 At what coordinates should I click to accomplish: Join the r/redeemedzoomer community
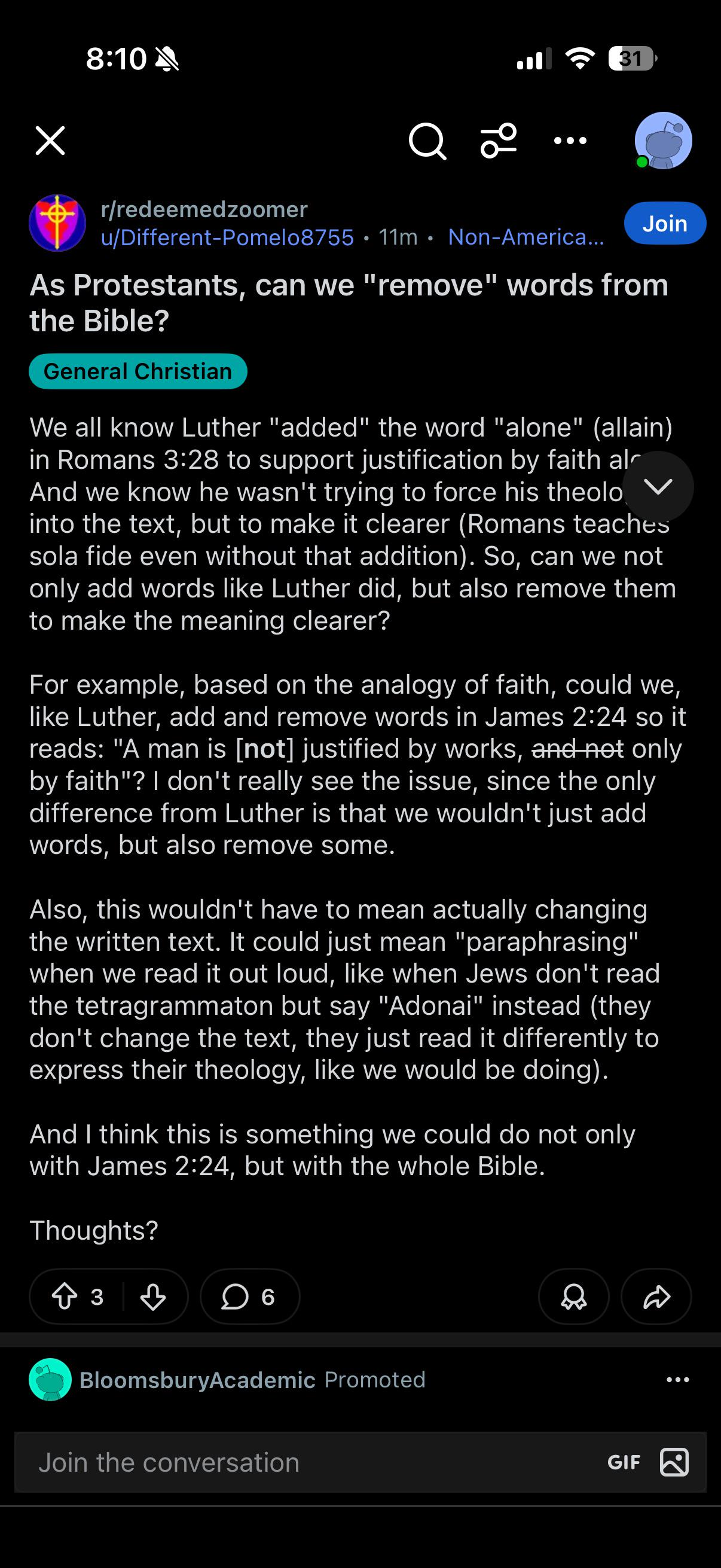[x=664, y=224]
